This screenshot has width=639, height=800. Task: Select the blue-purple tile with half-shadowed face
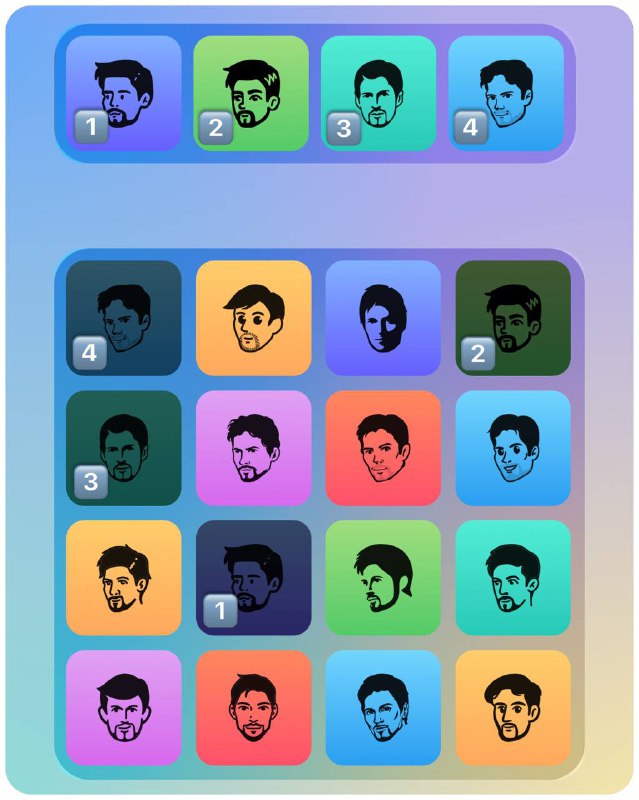(x=383, y=318)
